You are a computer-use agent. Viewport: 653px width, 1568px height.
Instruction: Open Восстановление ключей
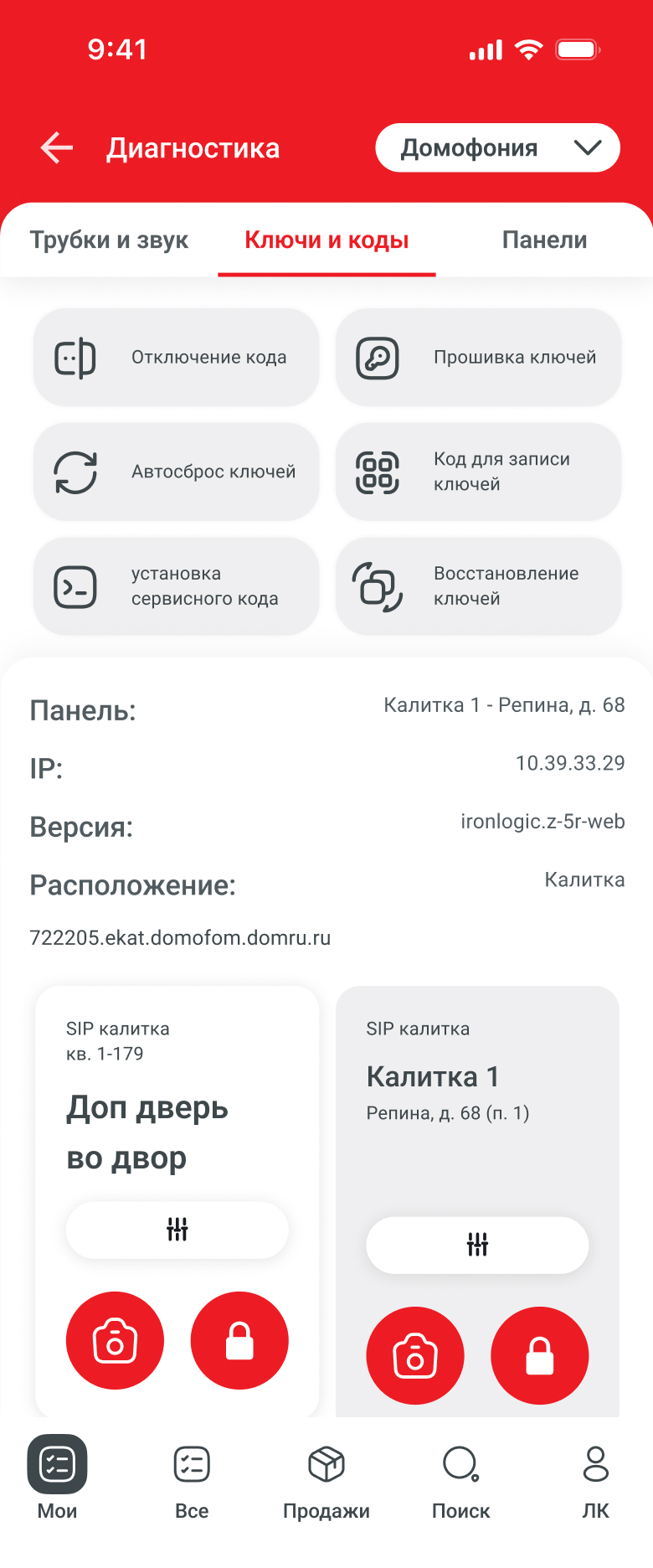(478, 586)
